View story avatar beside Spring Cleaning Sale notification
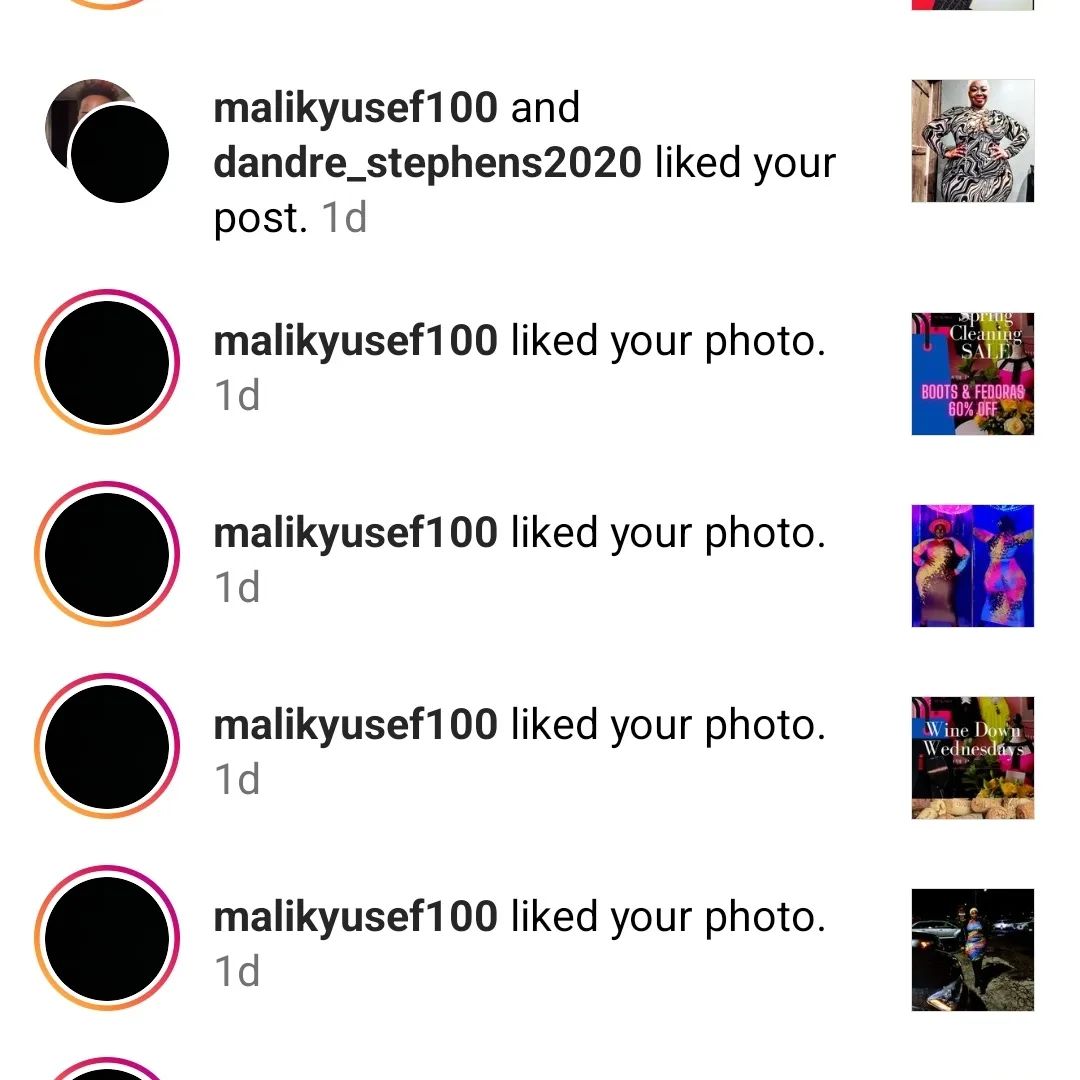 pyautogui.click(x=107, y=362)
